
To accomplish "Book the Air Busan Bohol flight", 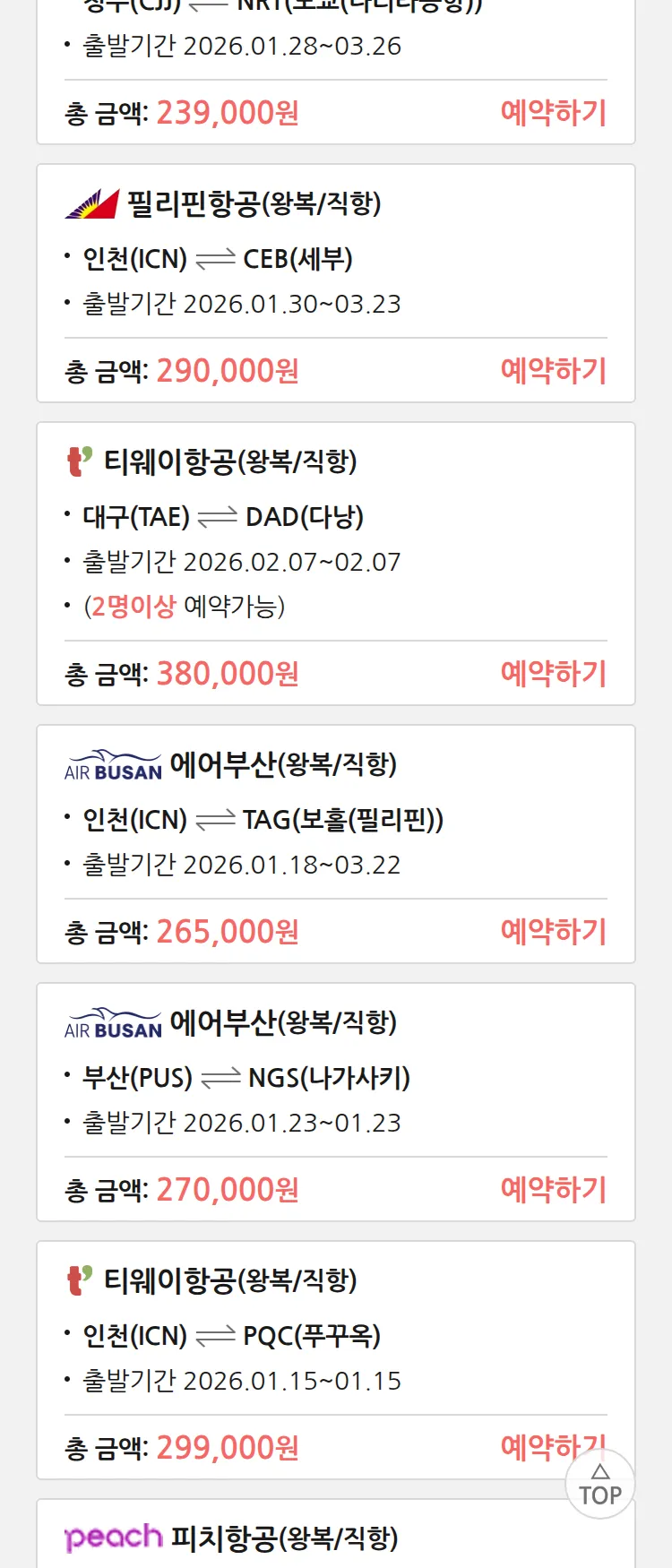I will [x=553, y=932].
